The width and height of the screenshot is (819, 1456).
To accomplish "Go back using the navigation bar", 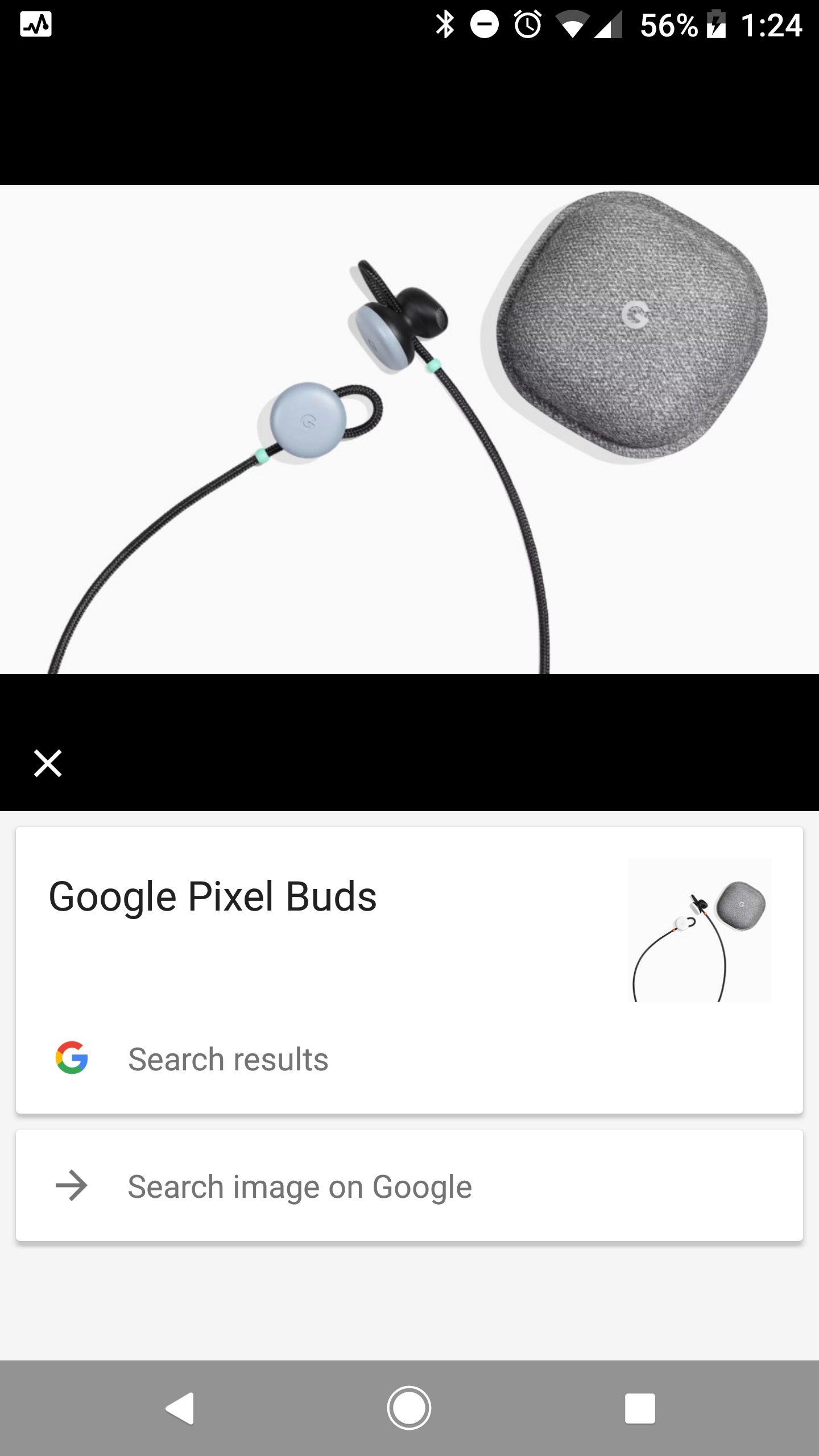I will [x=180, y=1408].
